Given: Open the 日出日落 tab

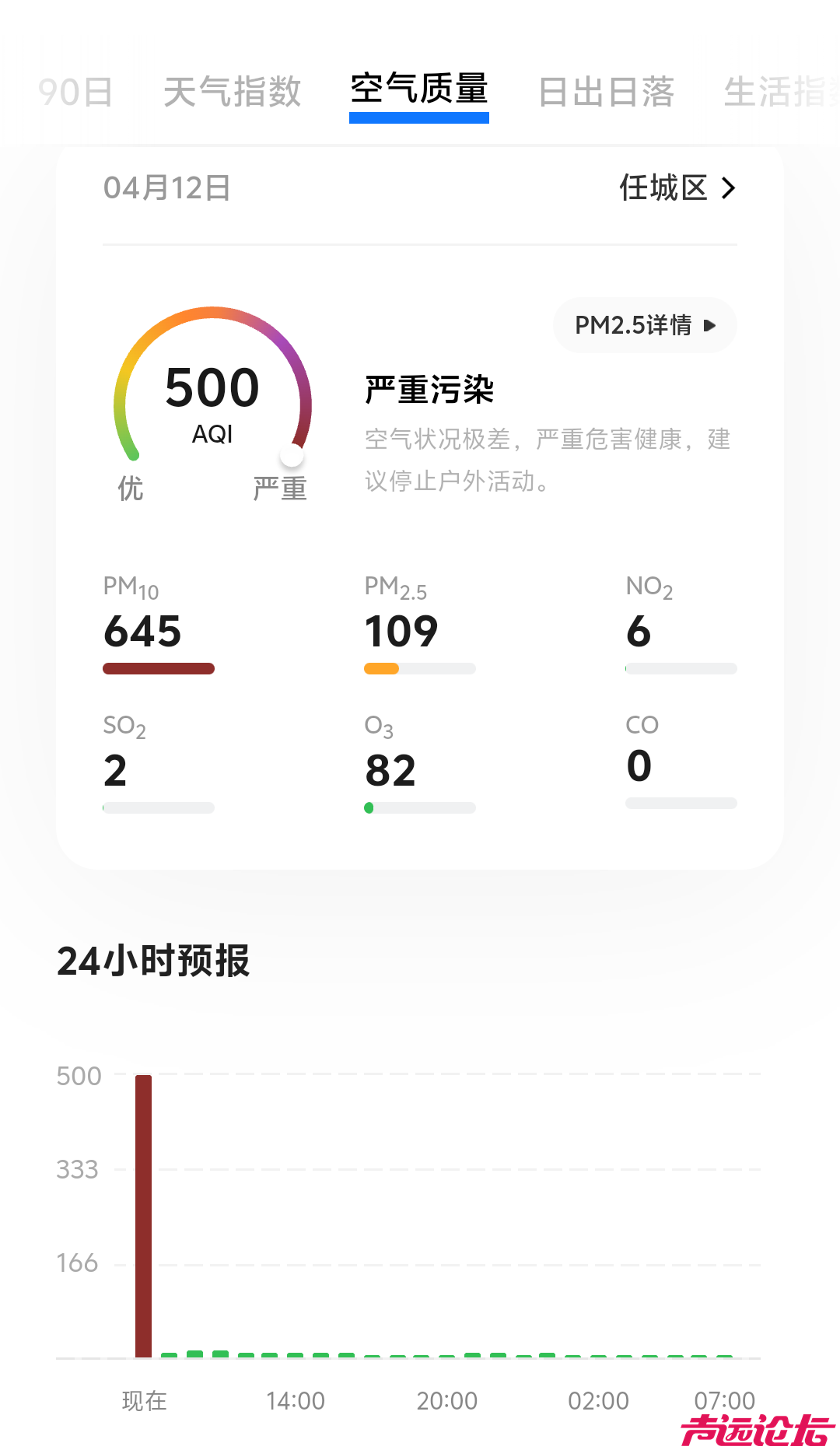Looking at the screenshot, I should 606,92.
